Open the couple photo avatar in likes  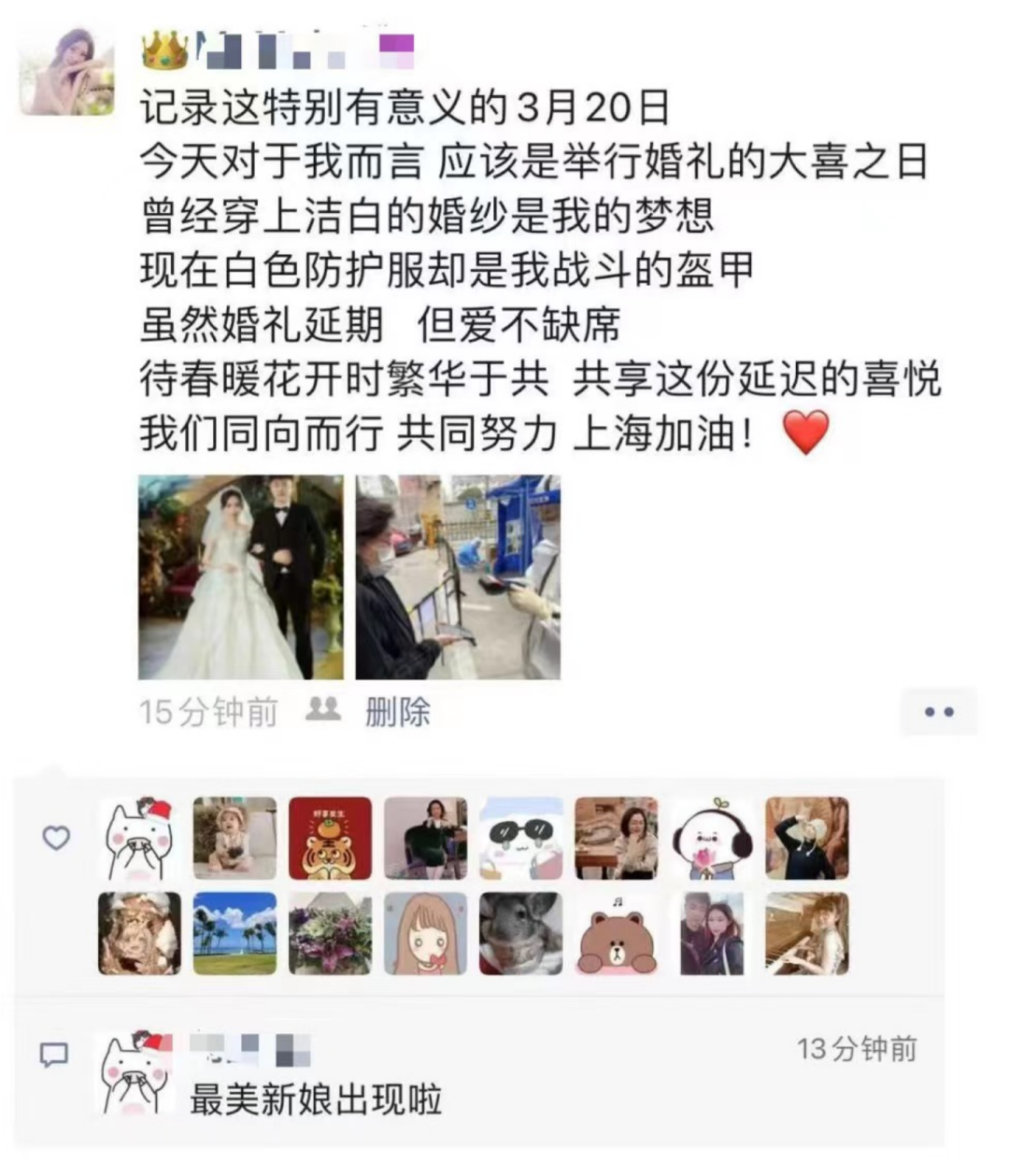[712, 934]
